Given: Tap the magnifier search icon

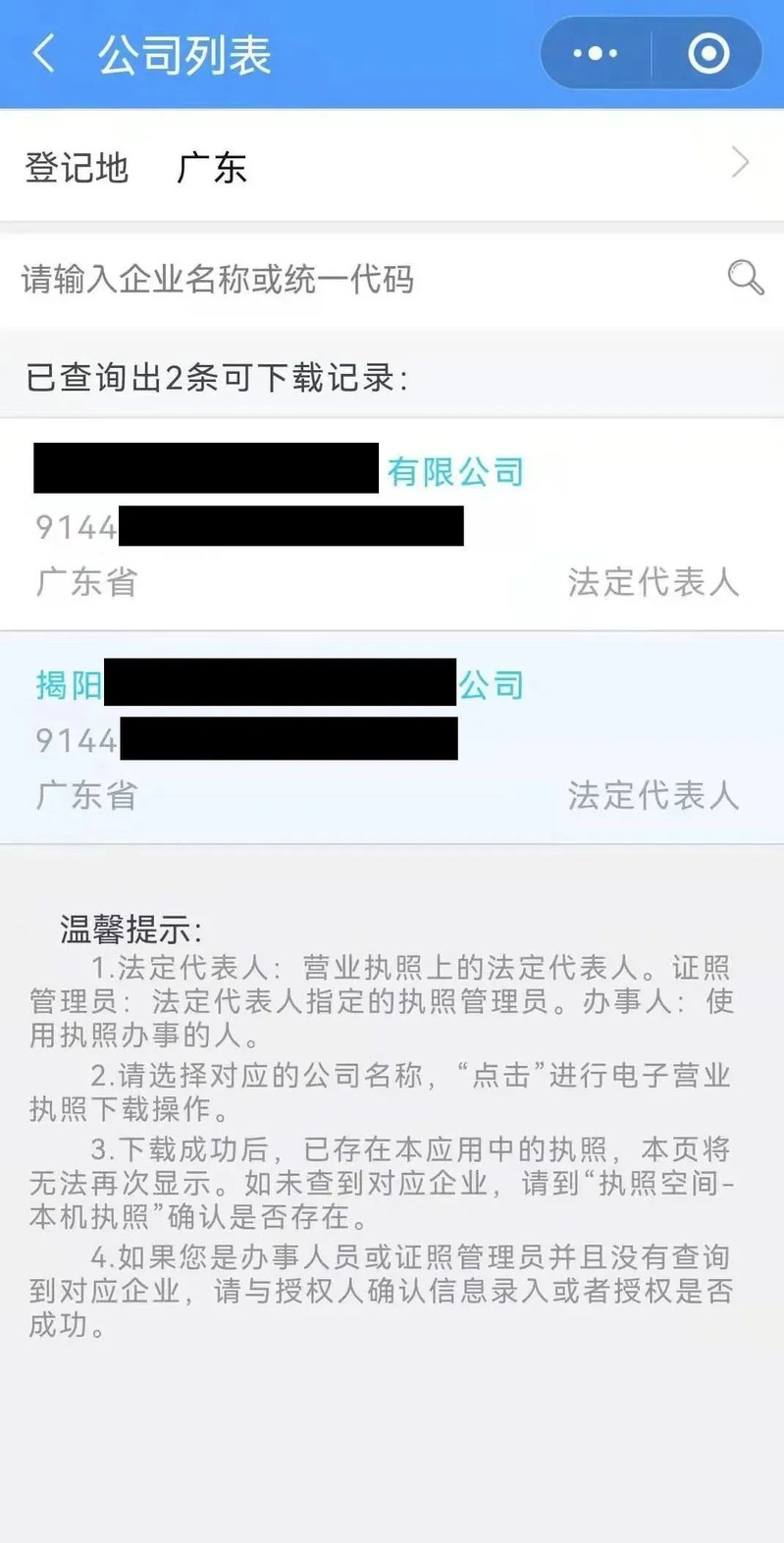Looking at the screenshot, I should pos(745,279).
